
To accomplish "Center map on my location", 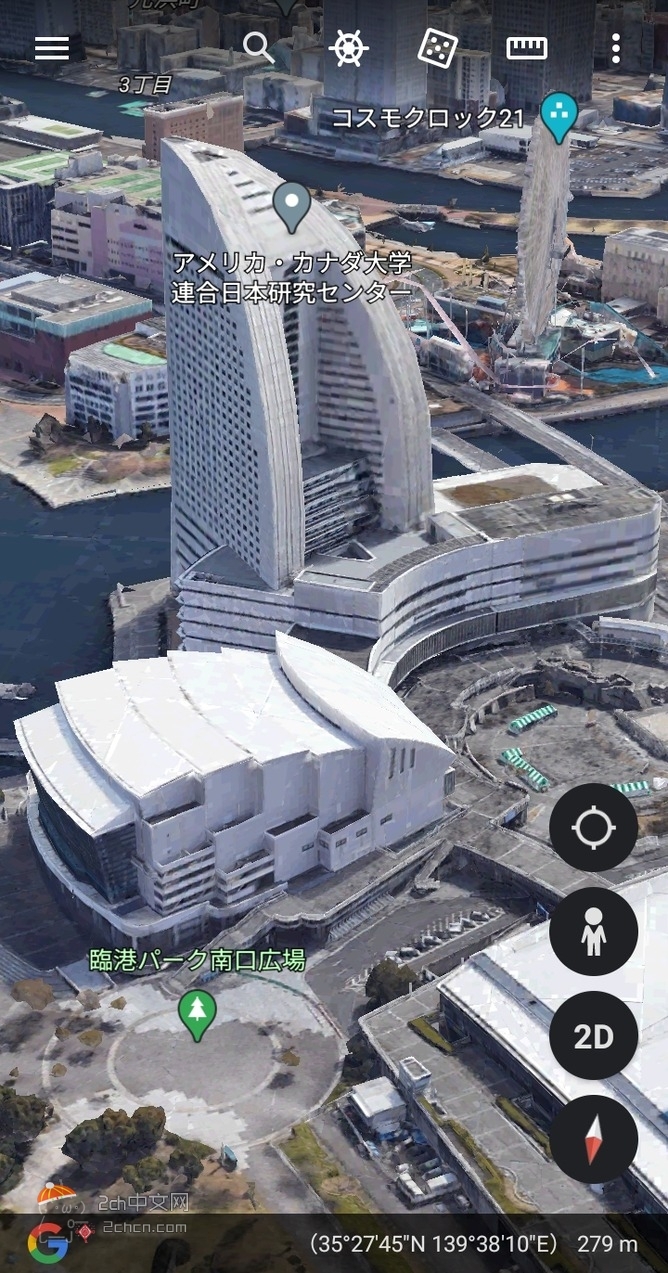I will click(593, 828).
